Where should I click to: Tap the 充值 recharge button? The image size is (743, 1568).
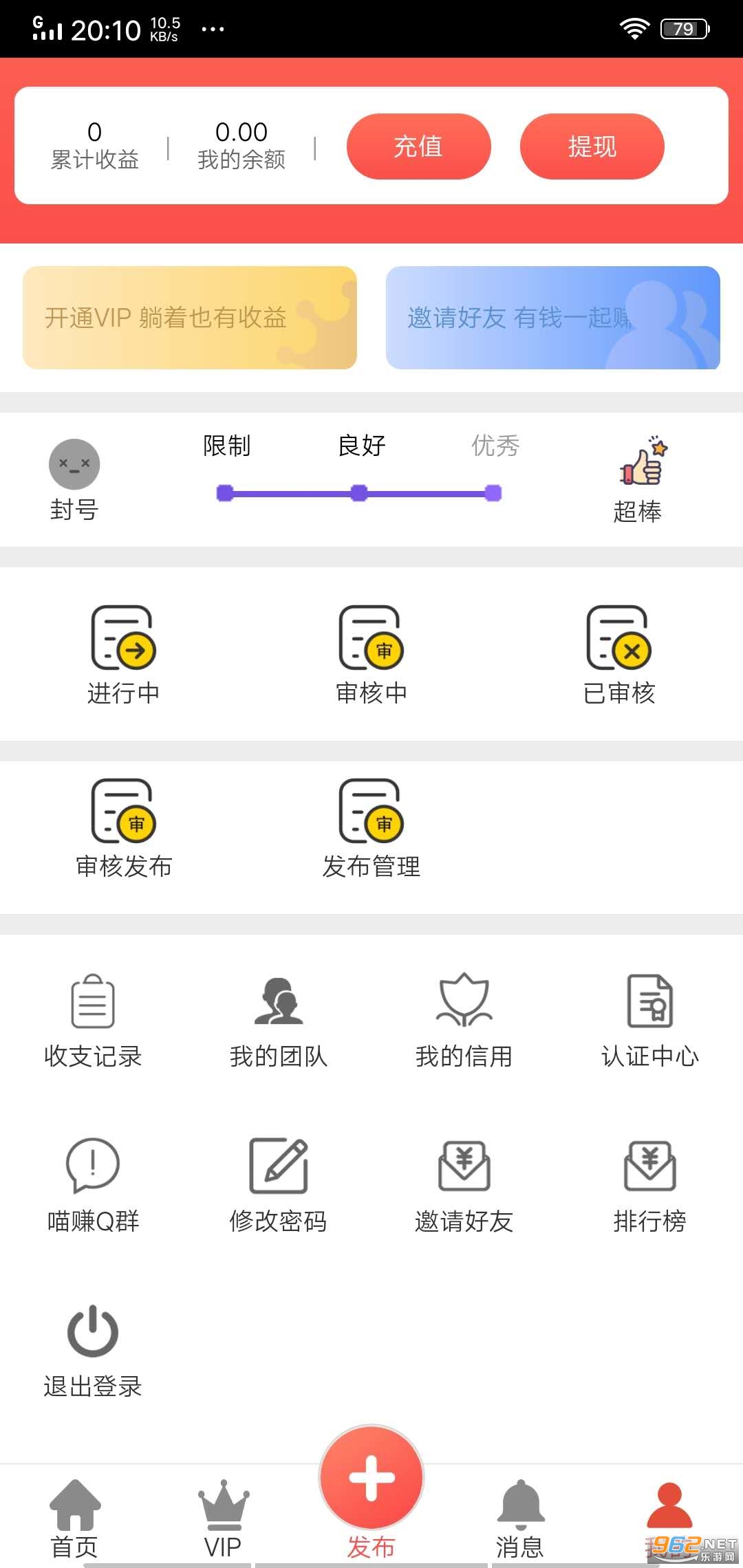[418, 146]
